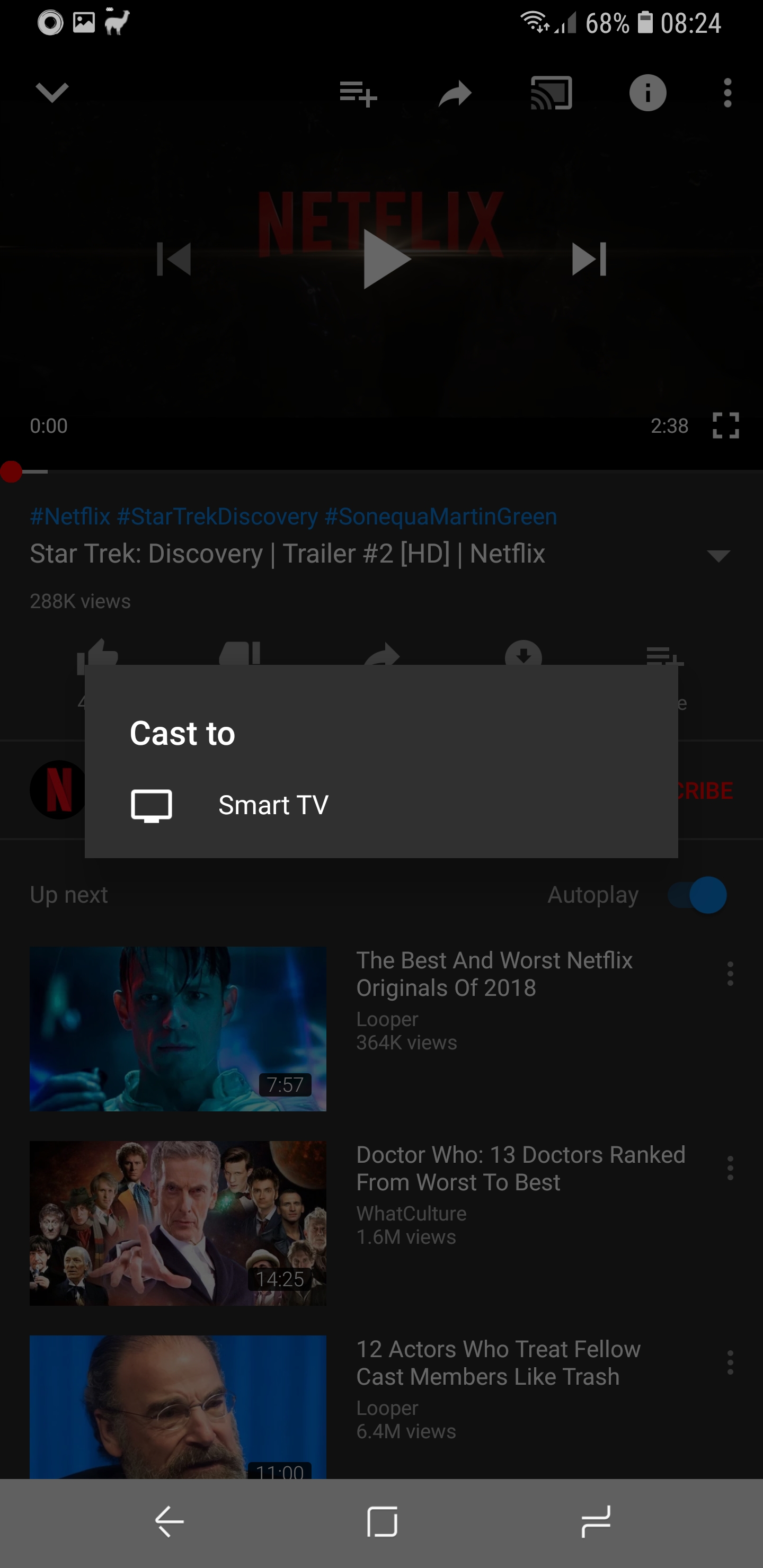This screenshot has height=1568, width=763.
Task: Enter fullscreen mode
Action: click(725, 425)
